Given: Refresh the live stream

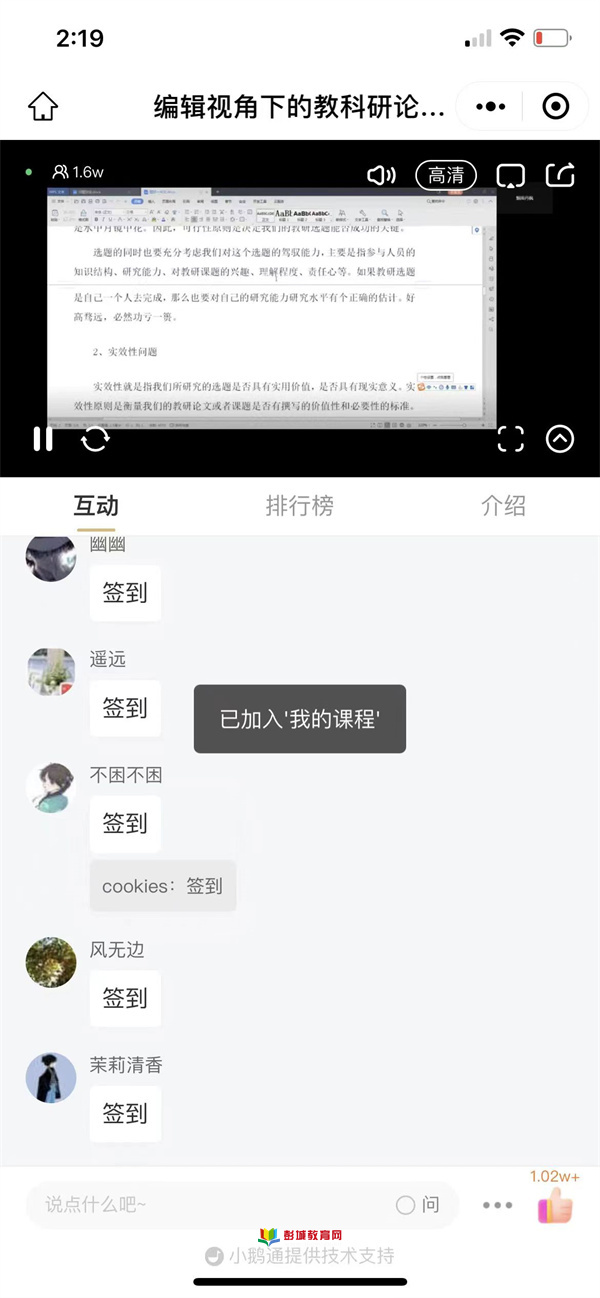Looking at the screenshot, I should pos(95,438).
